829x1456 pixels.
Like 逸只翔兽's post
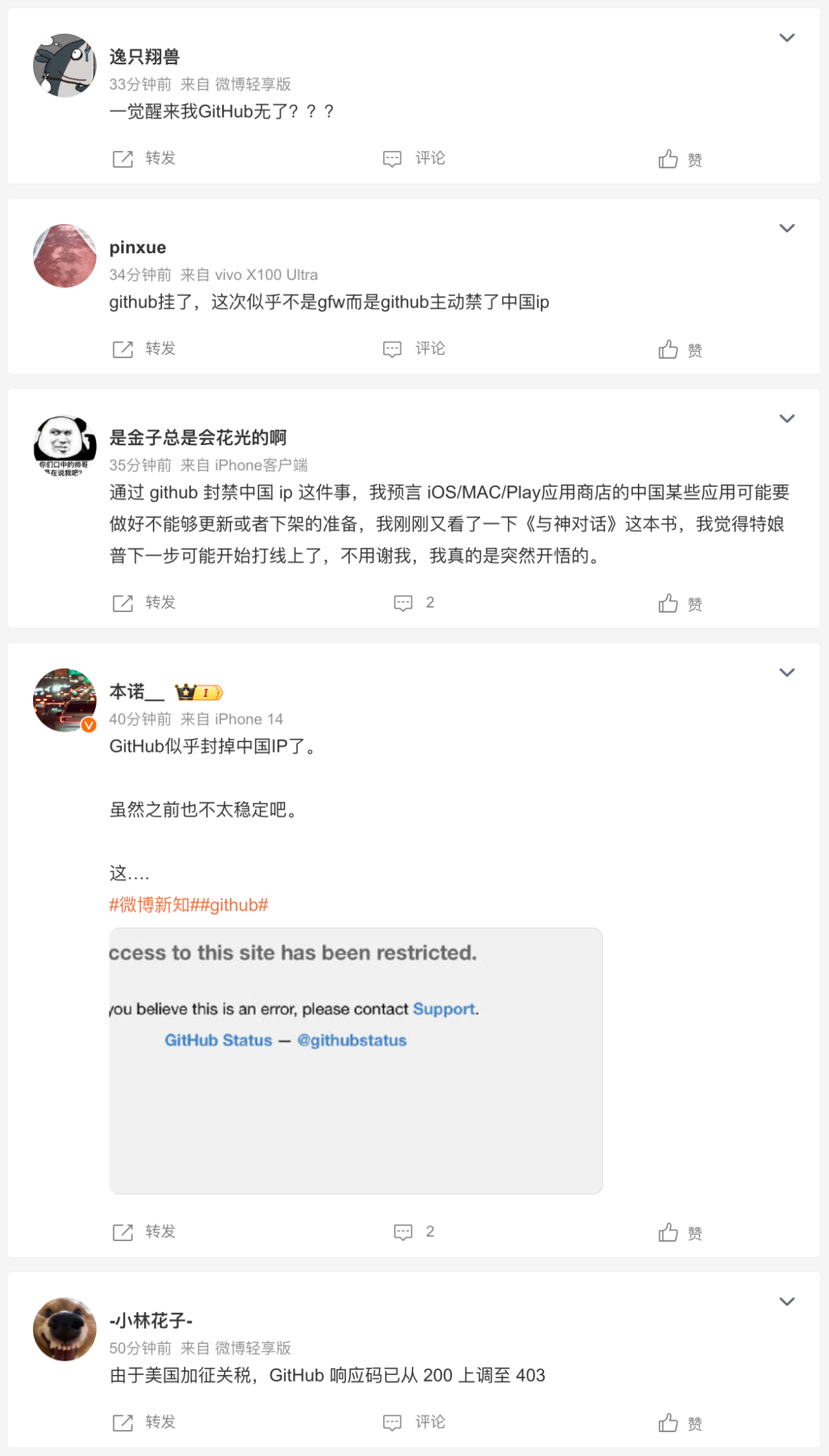pyautogui.click(x=680, y=159)
